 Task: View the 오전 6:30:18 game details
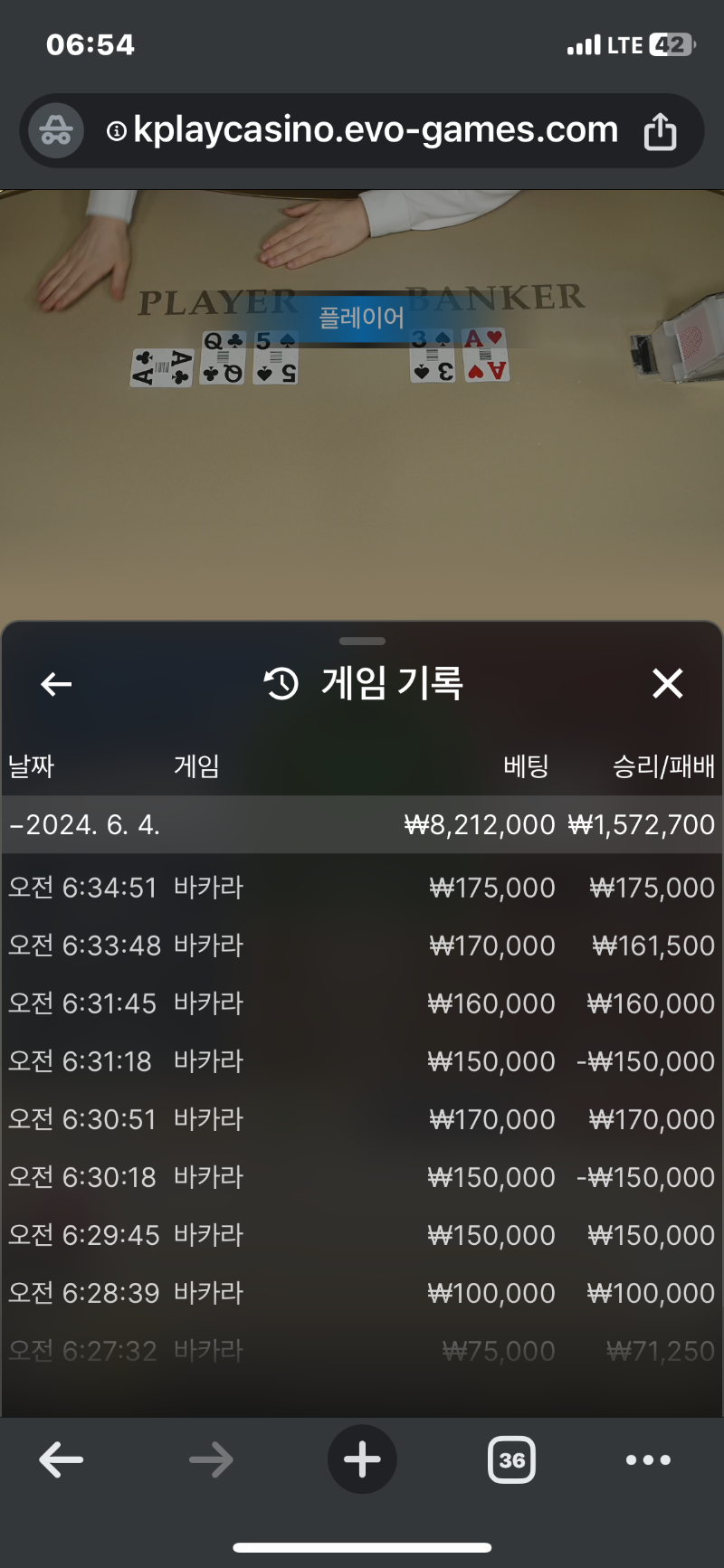click(x=362, y=1177)
